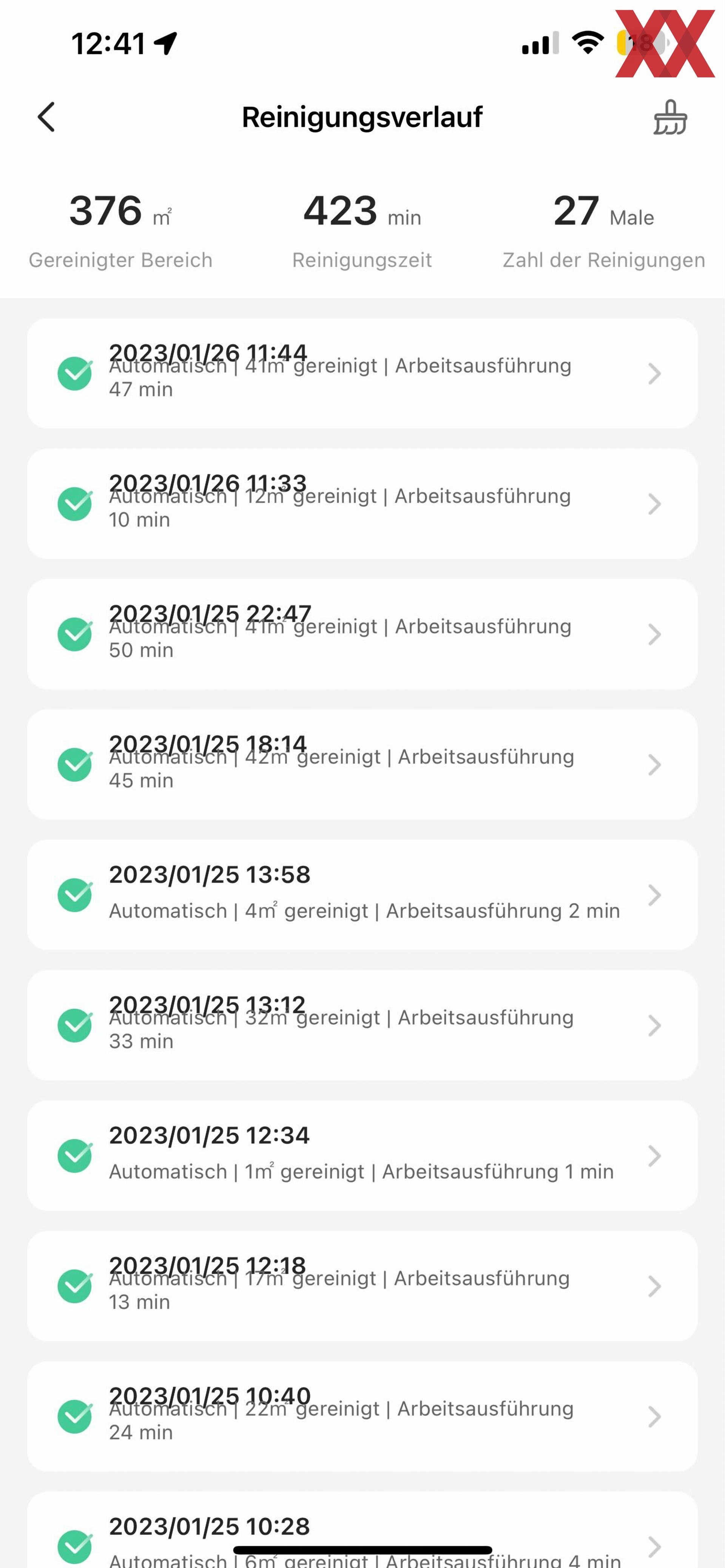This screenshot has height=1568, width=725.
Task: Open the 2023/01/25 12:34 cleaning record
Action: click(362, 1155)
